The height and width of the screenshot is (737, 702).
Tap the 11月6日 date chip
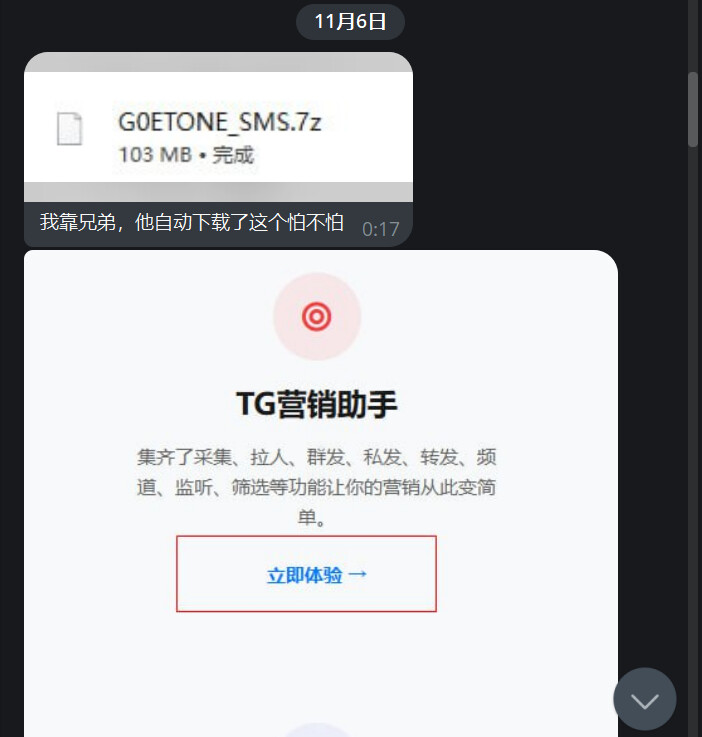[350, 22]
